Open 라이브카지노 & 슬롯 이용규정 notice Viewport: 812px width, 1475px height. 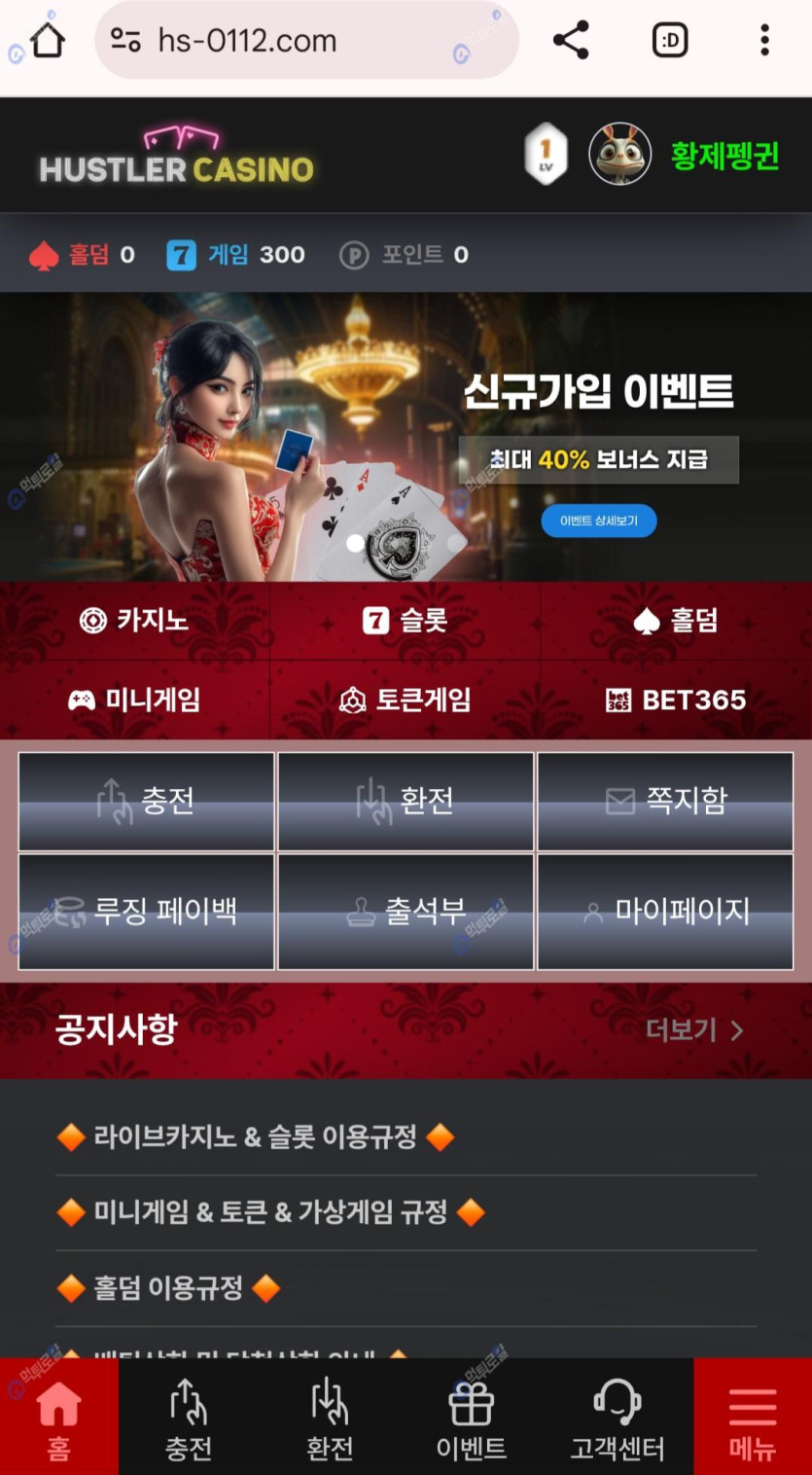(x=255, y=1136)
